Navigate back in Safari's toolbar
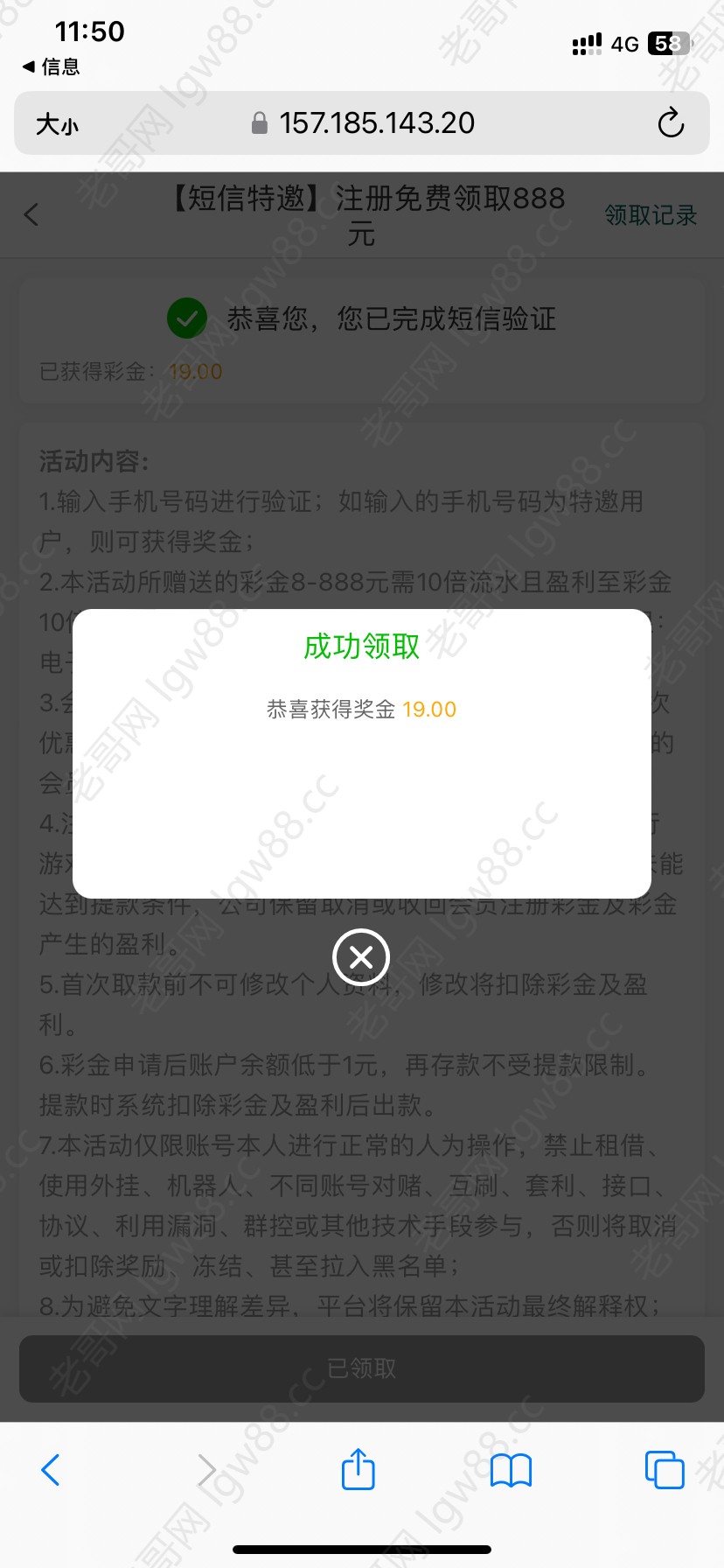This screenshot has width=724, height=1568. (51, 1470)
